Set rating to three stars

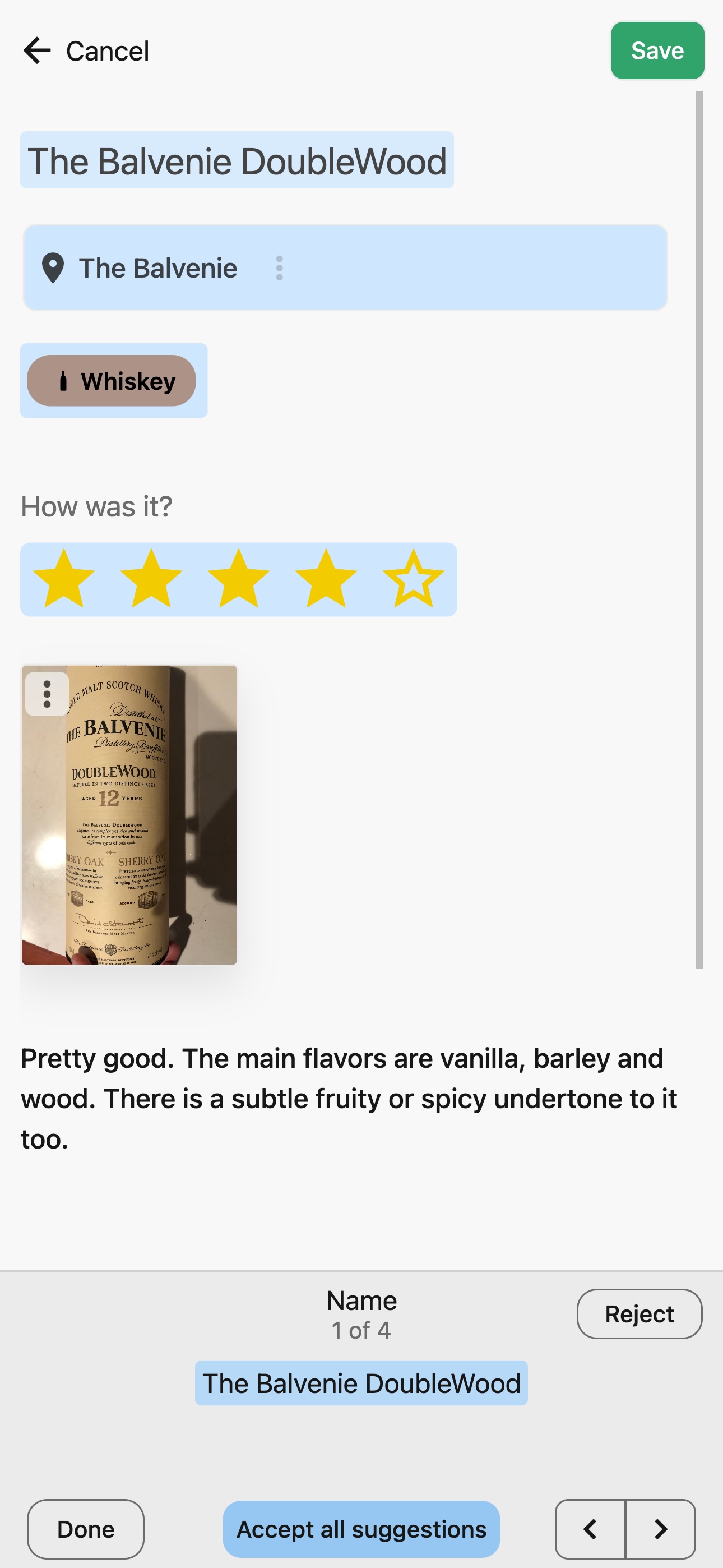pos(239,579)
